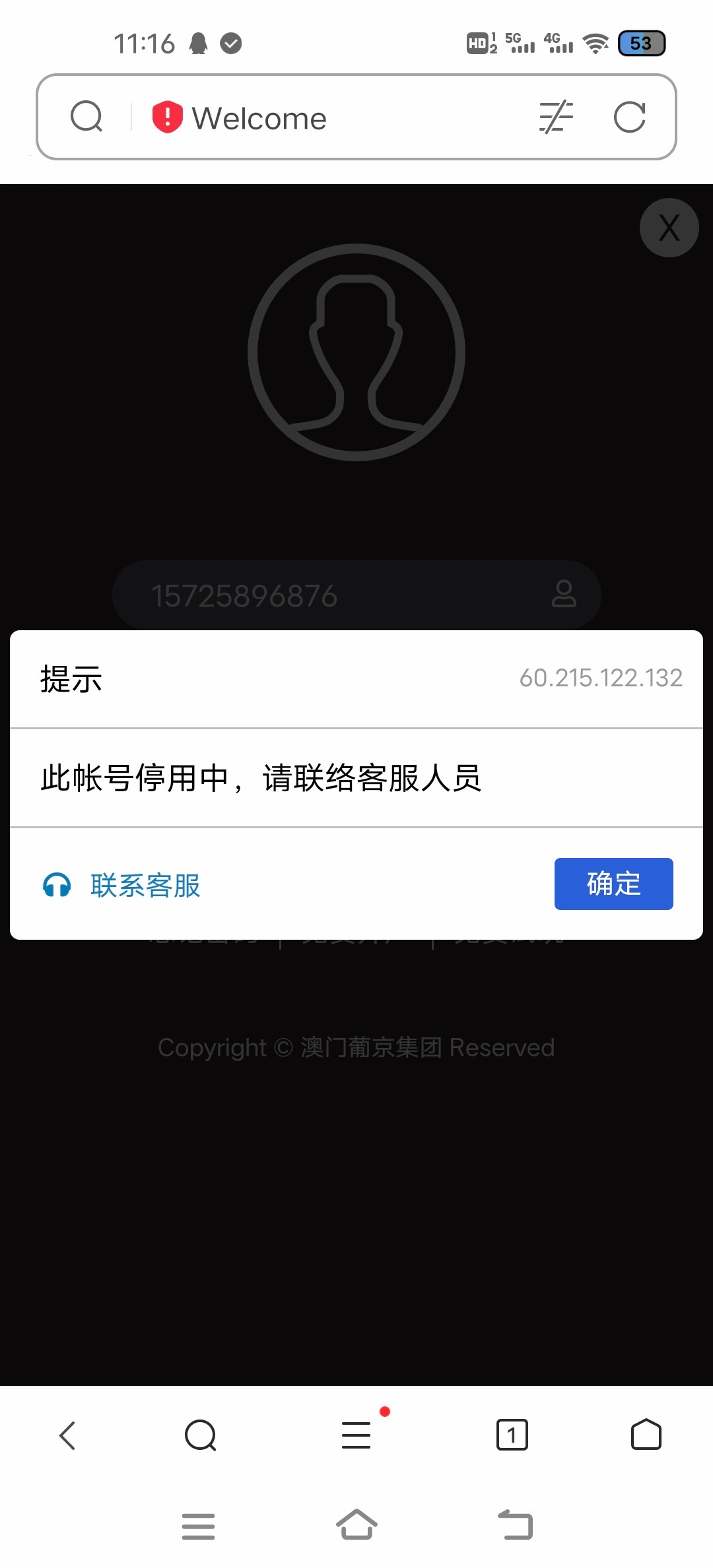
Task: Go to browser home page
Action: 646,1435
